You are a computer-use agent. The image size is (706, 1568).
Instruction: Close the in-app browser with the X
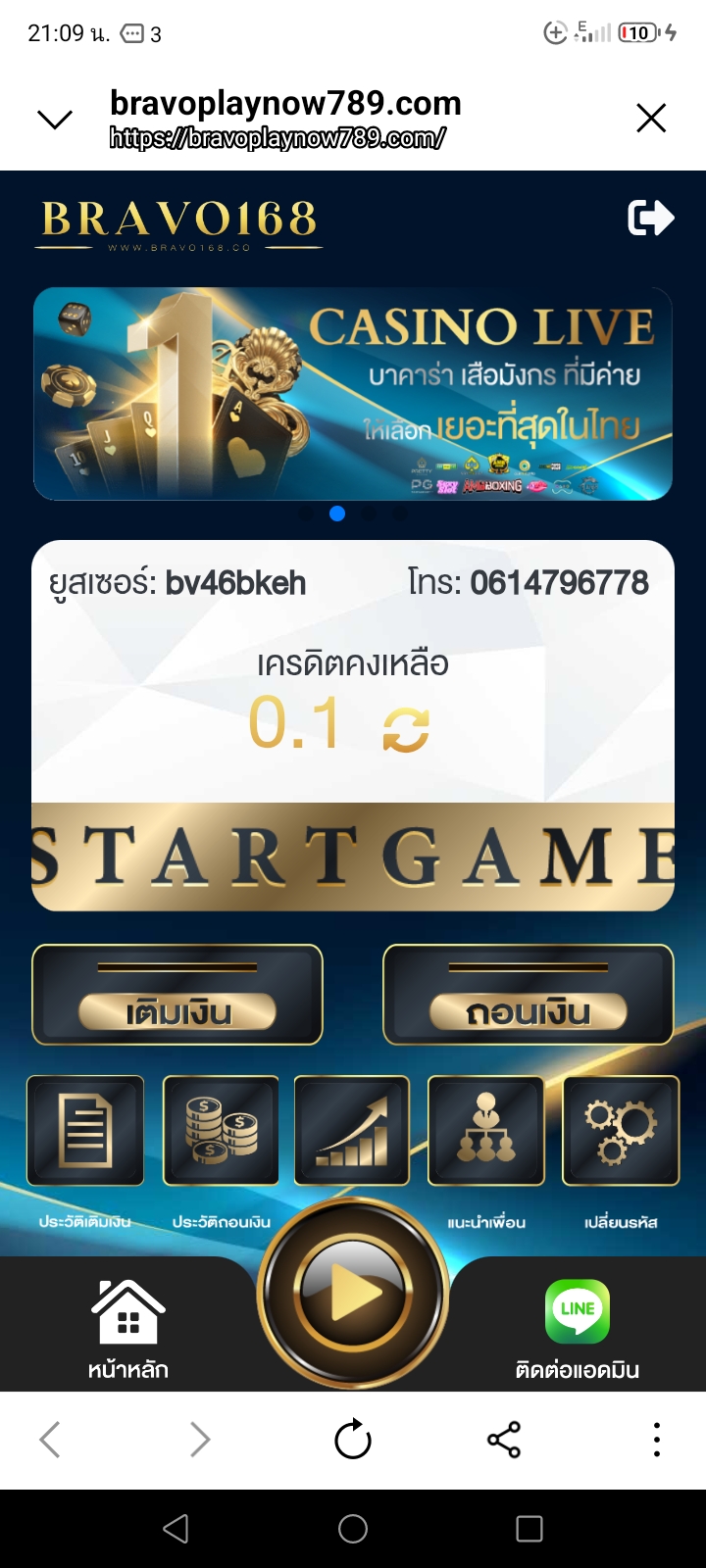point(651,119)
